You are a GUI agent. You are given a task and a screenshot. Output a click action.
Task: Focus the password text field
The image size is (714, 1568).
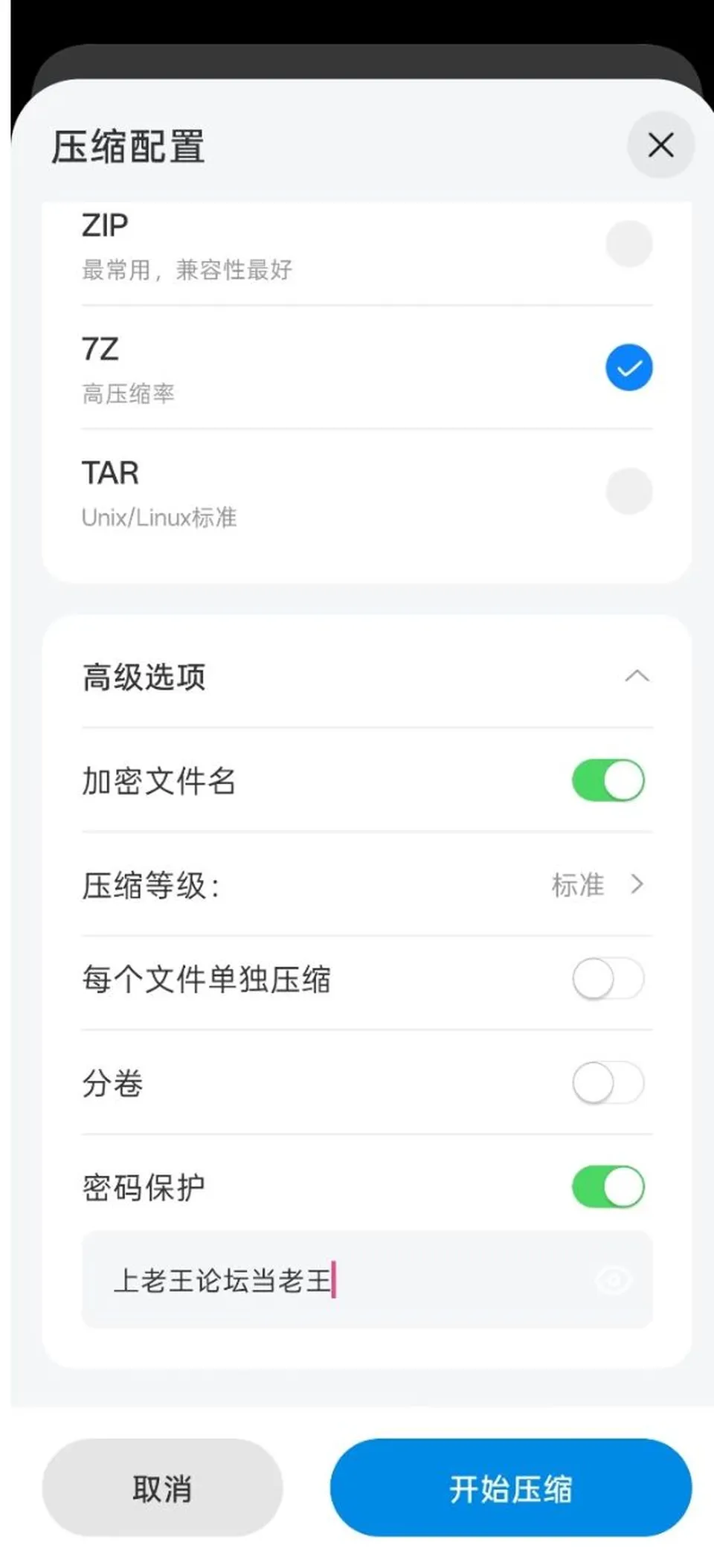pos(367,1279)
